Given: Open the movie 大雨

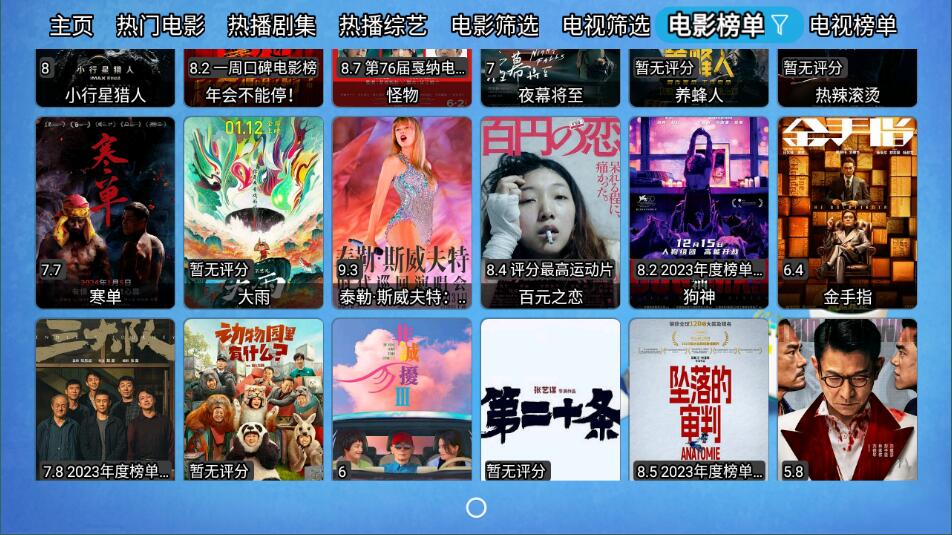Looking at the screenshot, I should 253,212.
